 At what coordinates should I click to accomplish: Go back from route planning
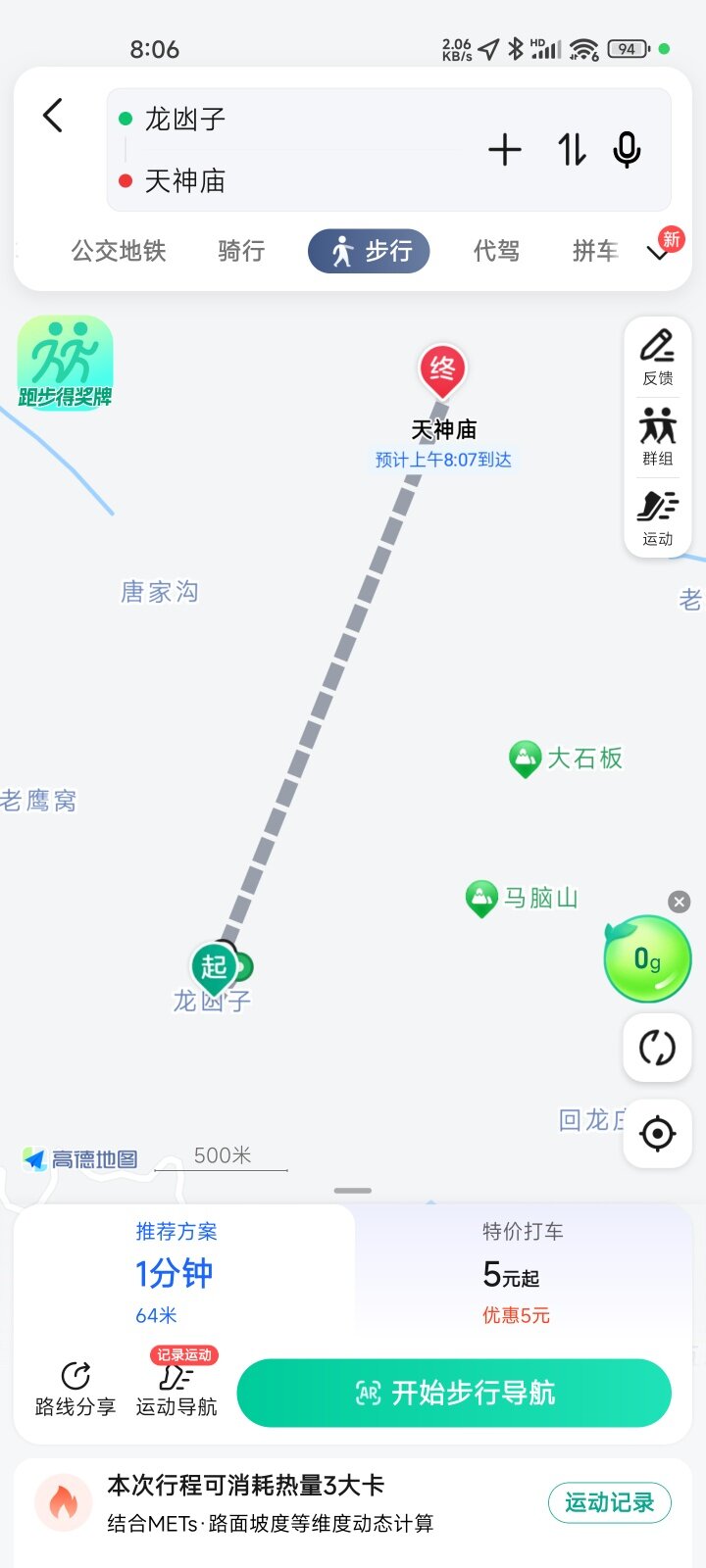pos(54,116)
